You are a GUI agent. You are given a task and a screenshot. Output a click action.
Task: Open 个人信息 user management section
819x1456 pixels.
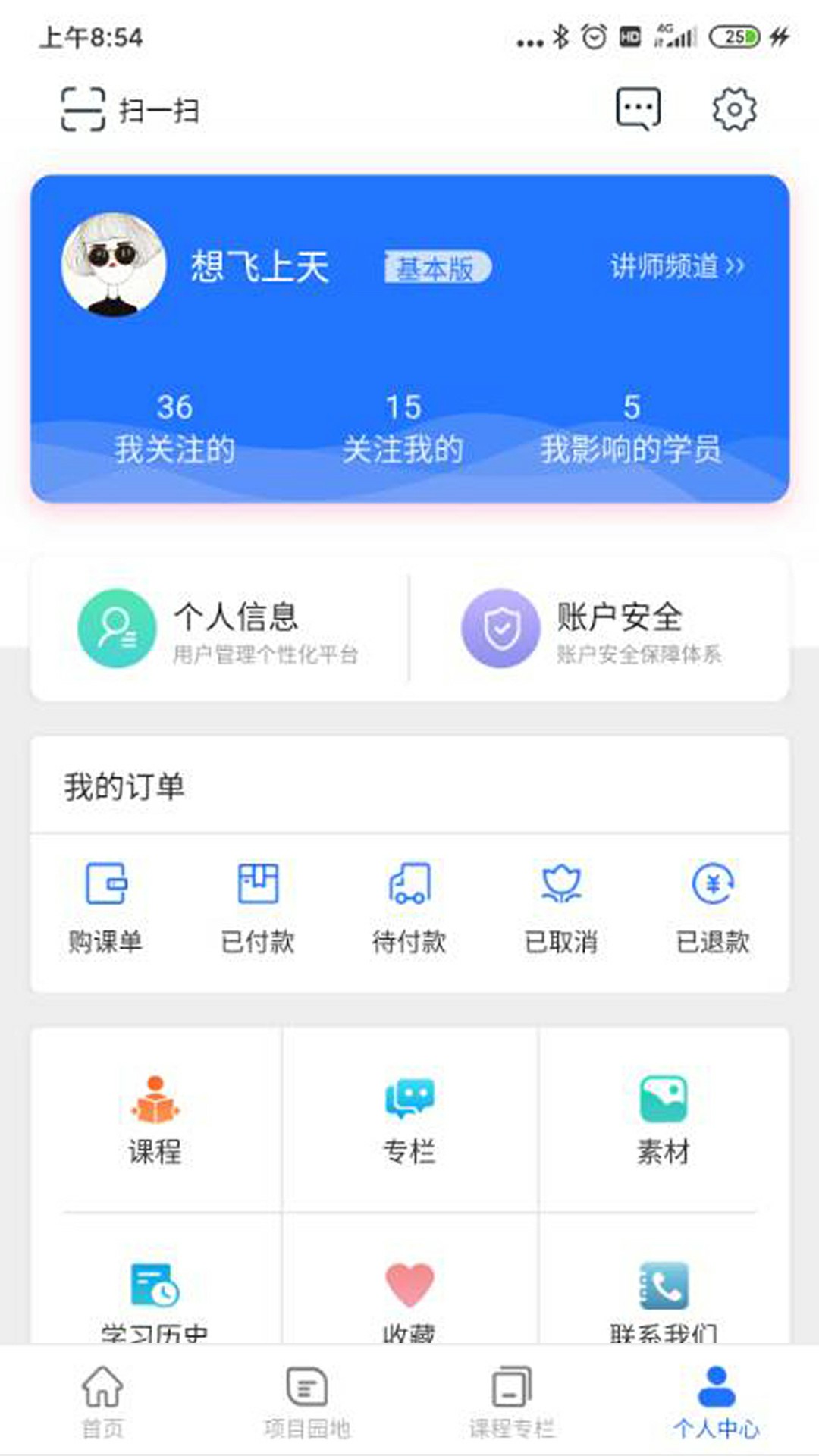click(x=220, y=629)
